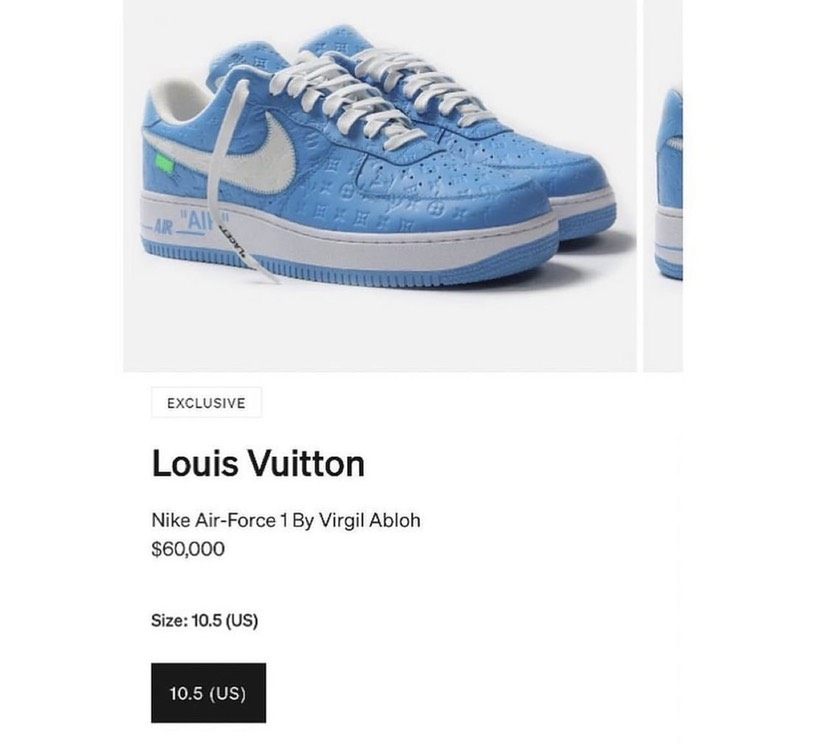The width and height of the screenshot is (828, 744).
Task: Select the 10.5 (US) size option
Action: 208,692
